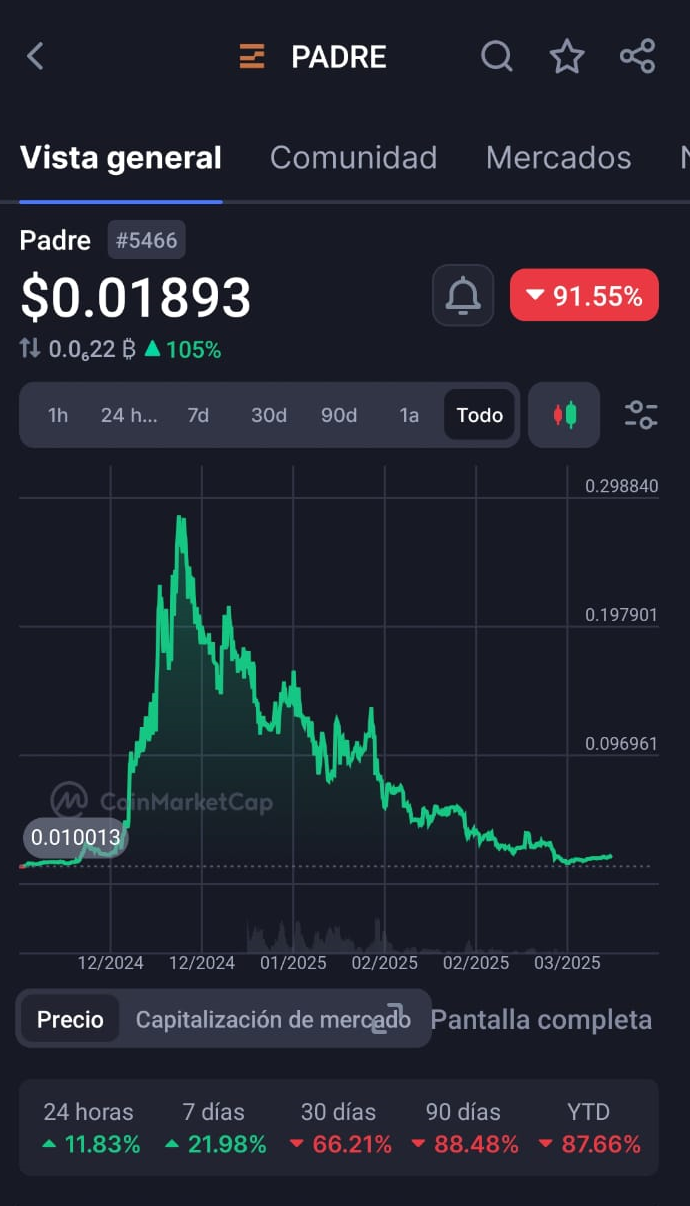The height and width of the screenshot is (1206, 690).
Task: Go back using the top-left arrow
Action: click(35, 56)
